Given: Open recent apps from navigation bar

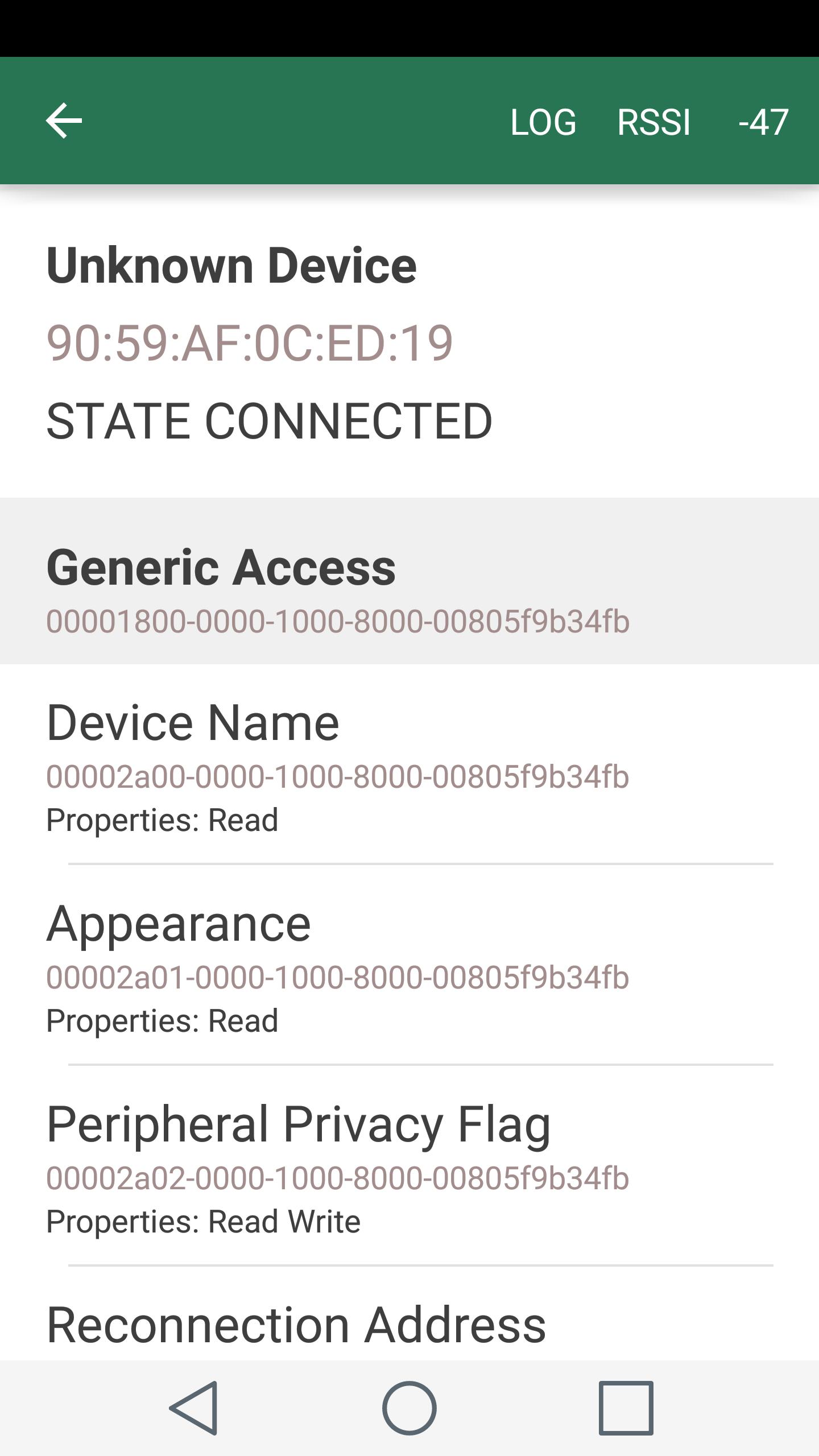Looking at the screenshot, I should click(626, 1408).
